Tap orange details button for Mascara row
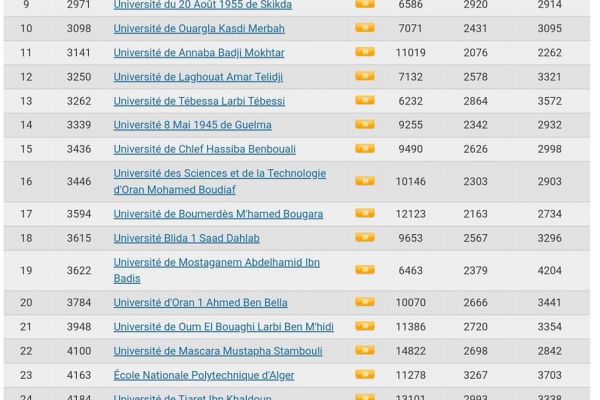Screen dimensions: 600x400 pos(365,351)
